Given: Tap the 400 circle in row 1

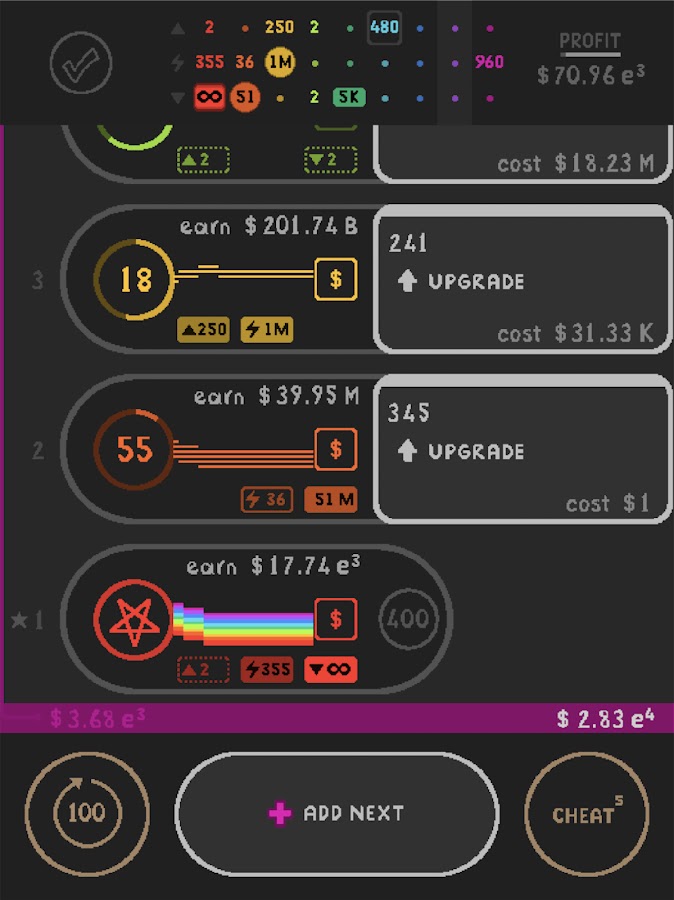Looking at the screenshot, I should click(x=408, y=620).
